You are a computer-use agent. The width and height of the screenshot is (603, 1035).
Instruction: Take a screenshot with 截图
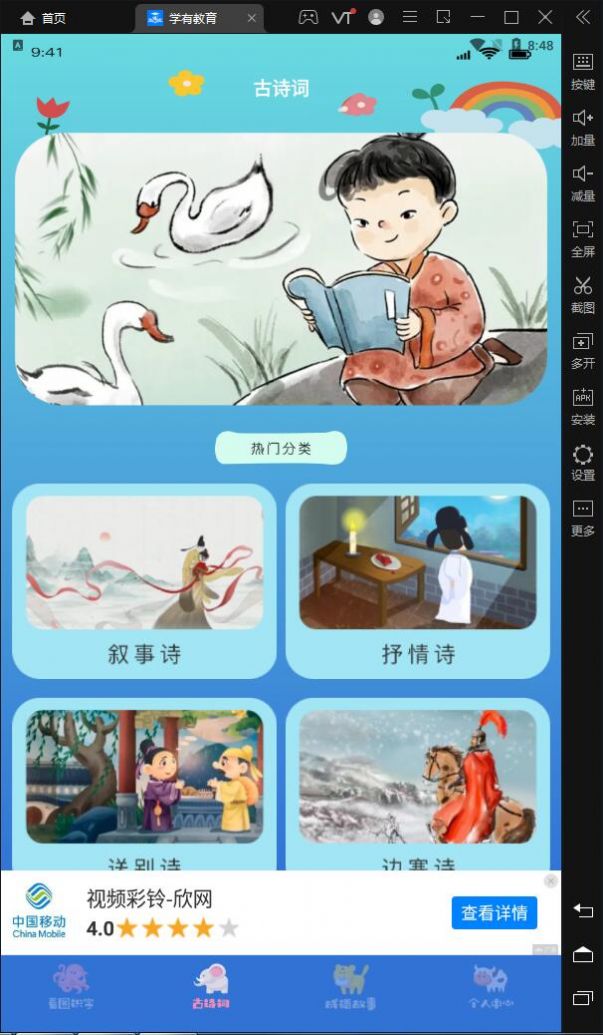tap(583, 293)
